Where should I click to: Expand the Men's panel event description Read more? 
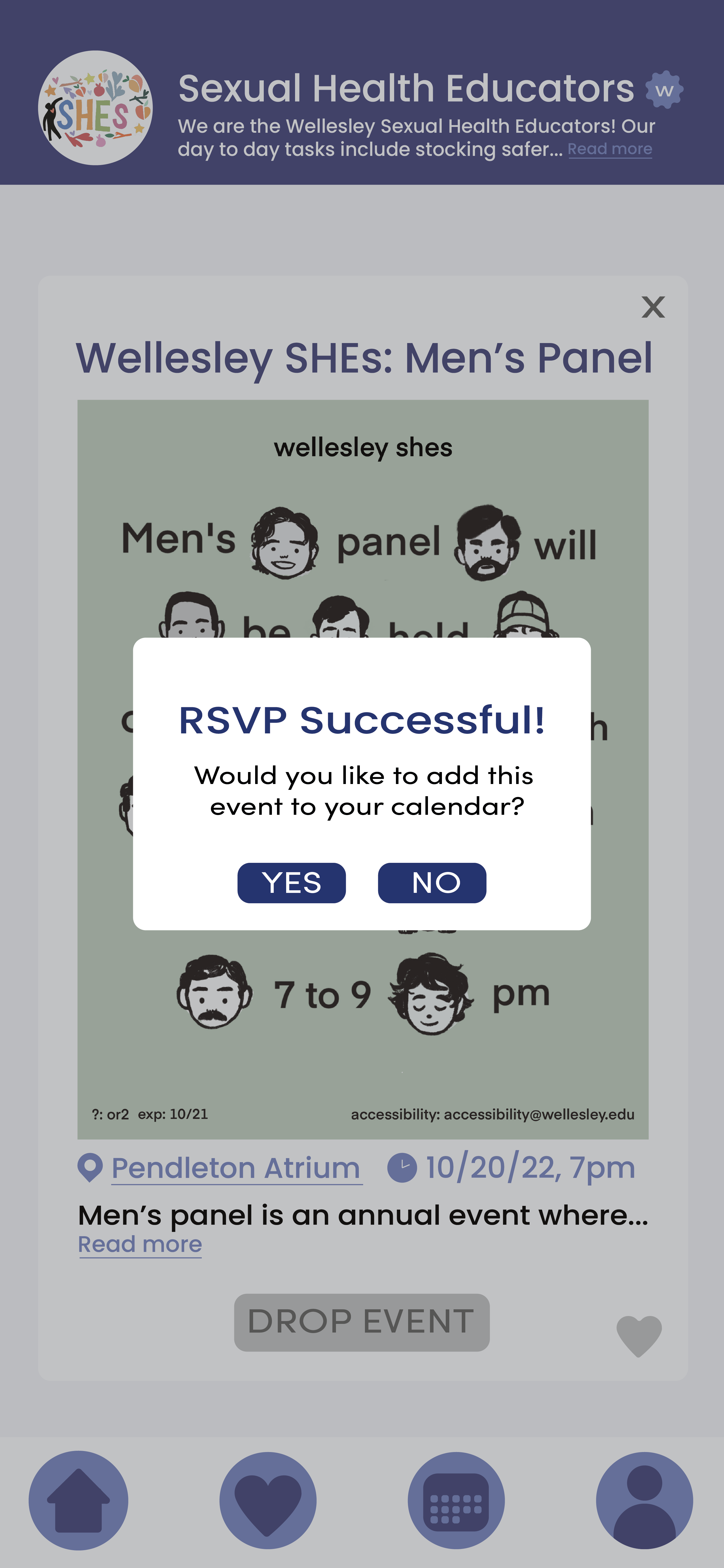click(141, 1244)
